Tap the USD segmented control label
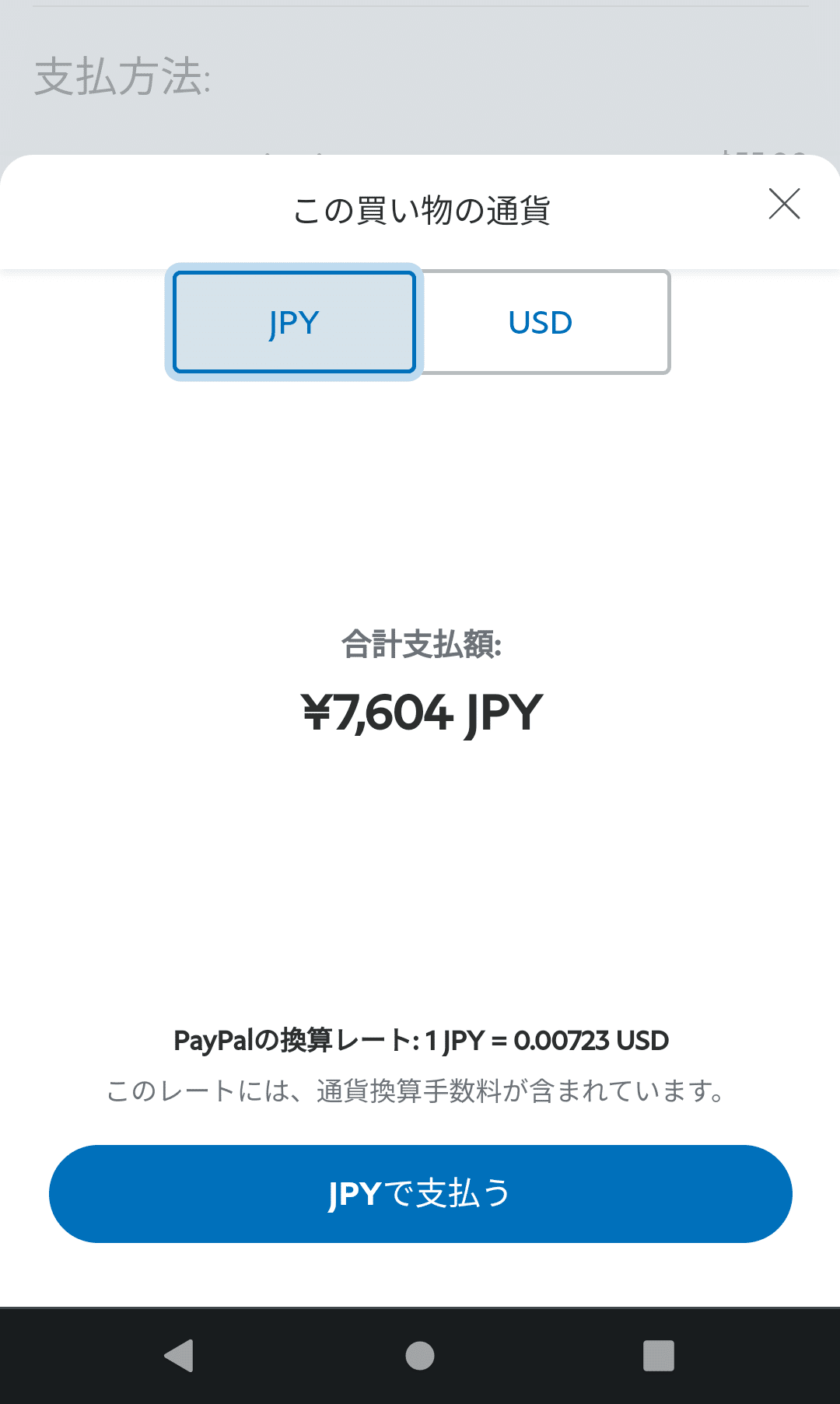Screen dimensions: 840x1404 (540, 321)
